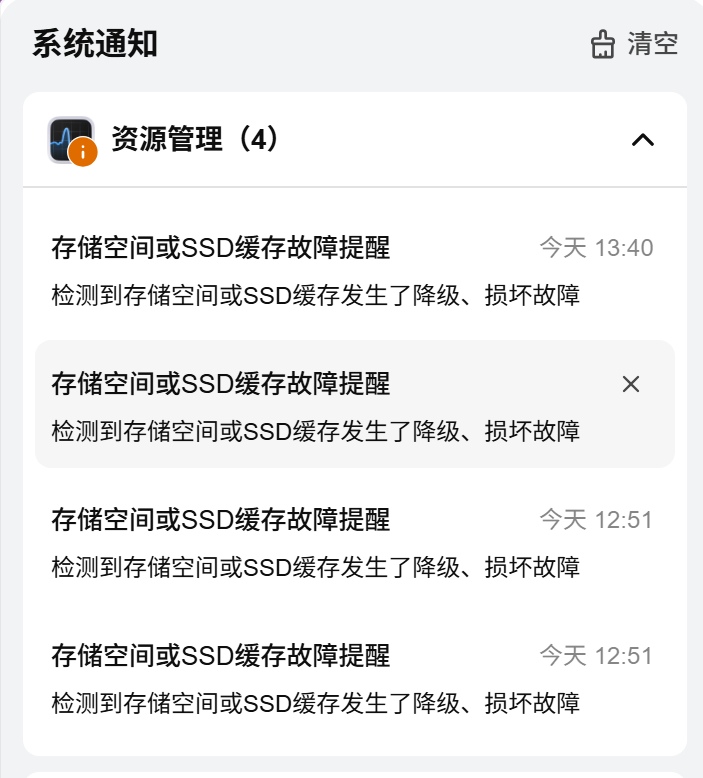The image size is (703, 778).
Task: Clear all system notifications with 清空
Action: 635,45
